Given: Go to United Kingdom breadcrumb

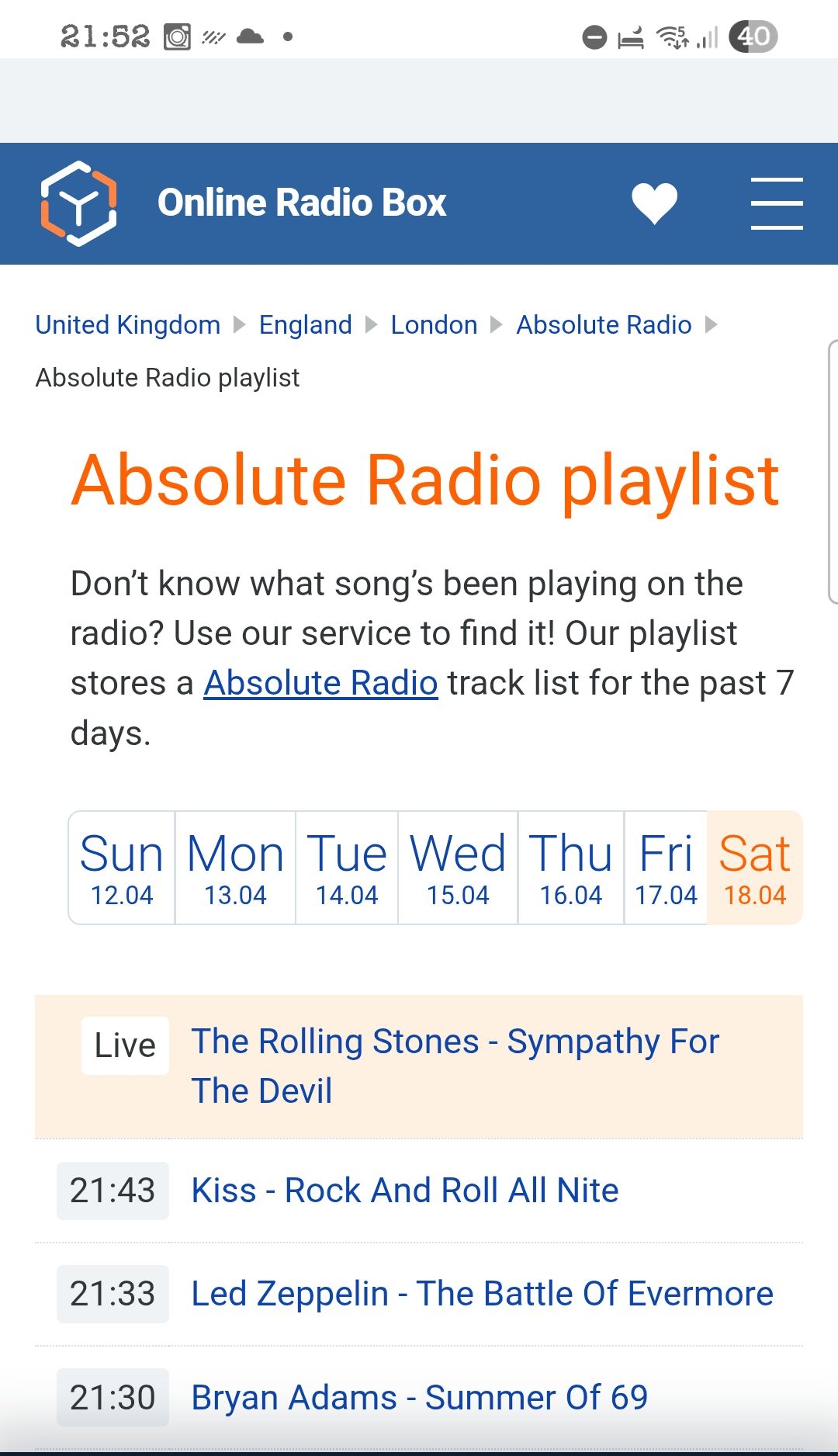Looking at the screenshot, I should click(x=128, y=325).
